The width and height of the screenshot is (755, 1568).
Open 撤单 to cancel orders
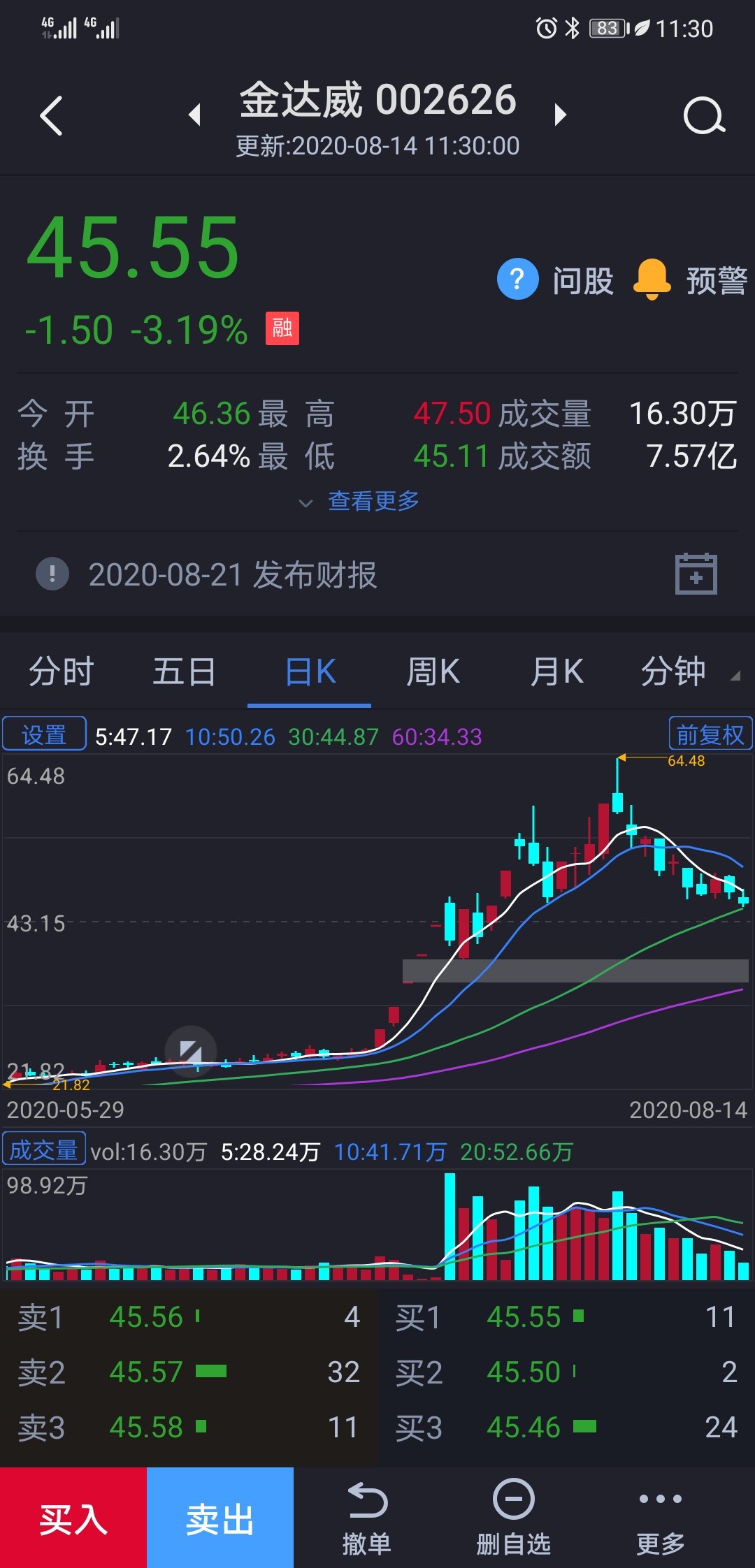(367, 1518)
